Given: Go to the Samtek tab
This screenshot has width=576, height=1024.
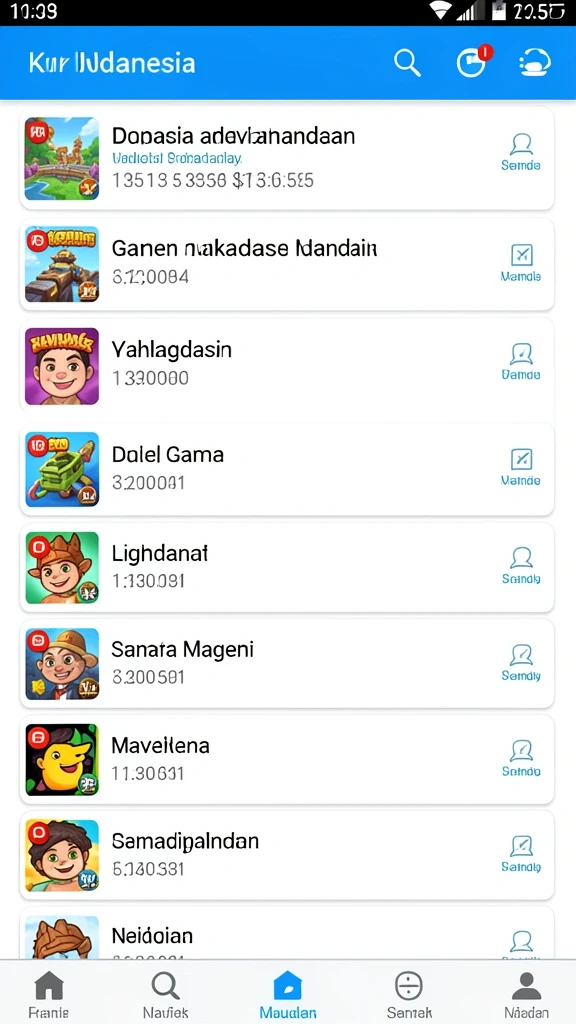Looking at the screenshot, I should pos(409,995).
